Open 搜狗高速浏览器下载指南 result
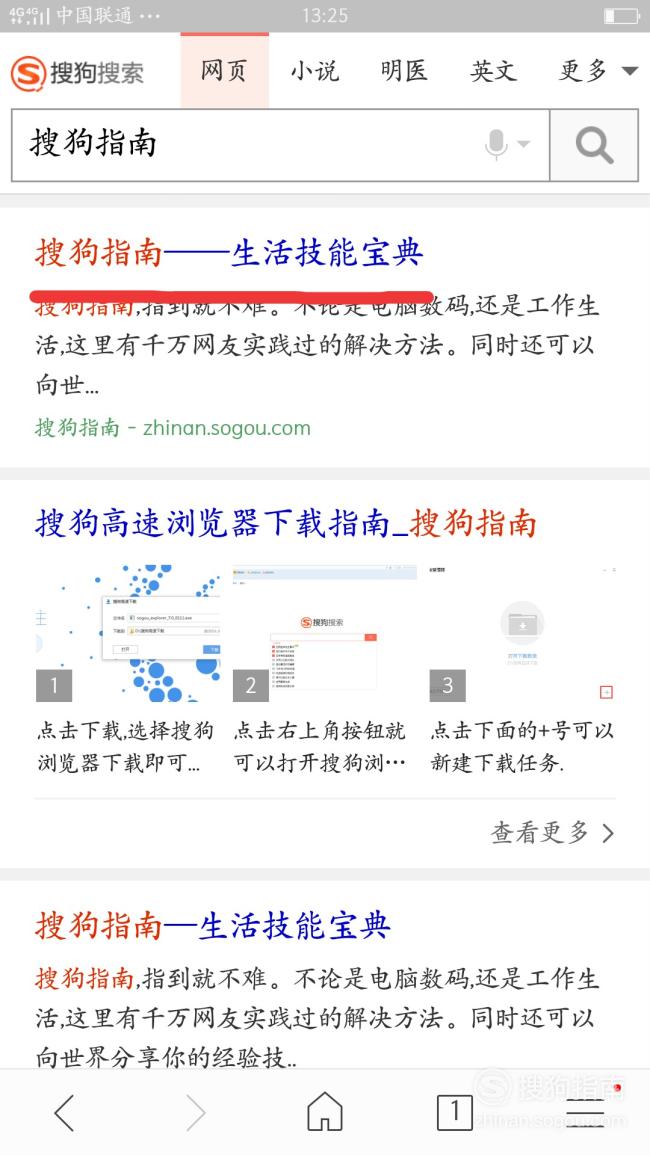The image size is (650, 1155). [285, 524]
